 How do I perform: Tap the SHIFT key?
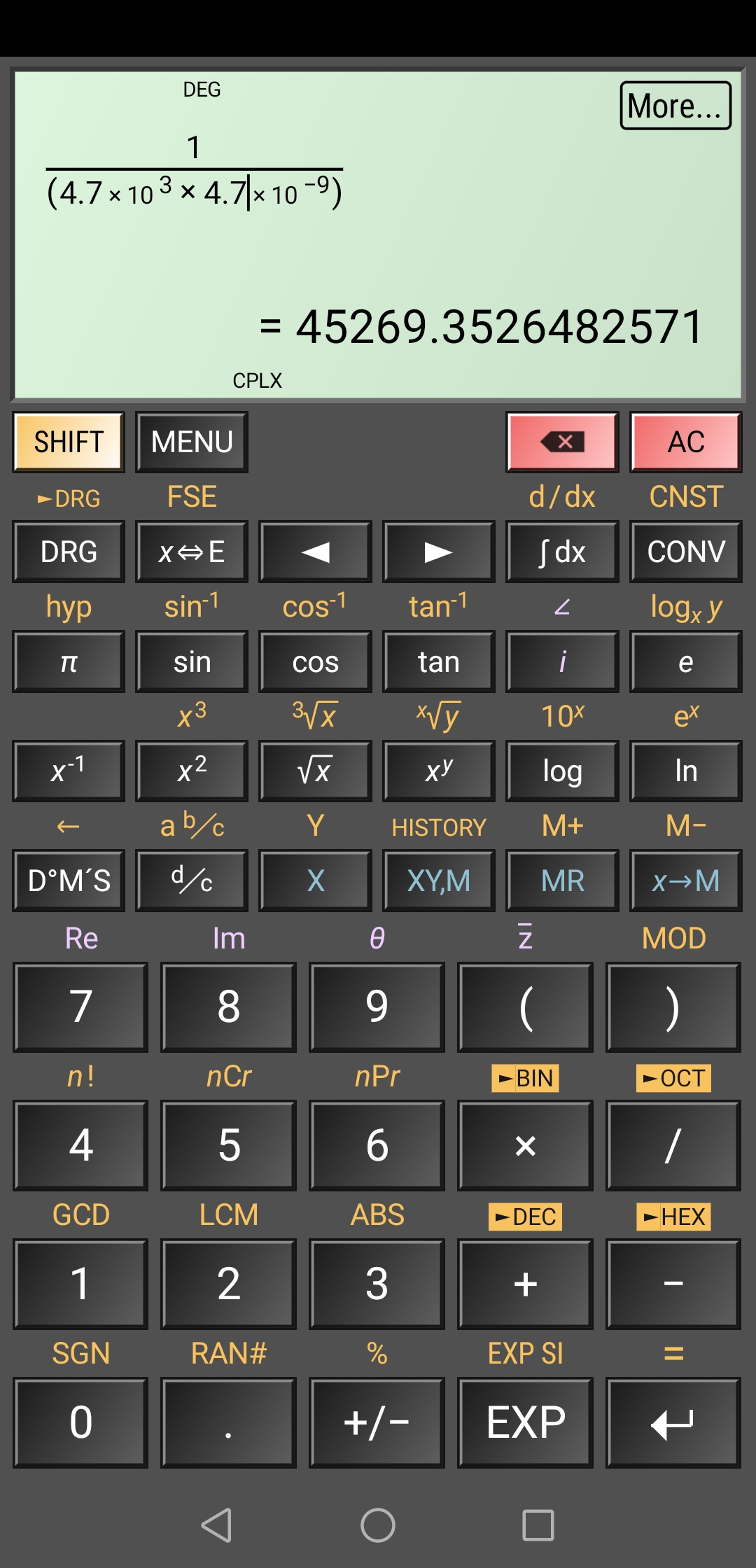click(69, 442)
